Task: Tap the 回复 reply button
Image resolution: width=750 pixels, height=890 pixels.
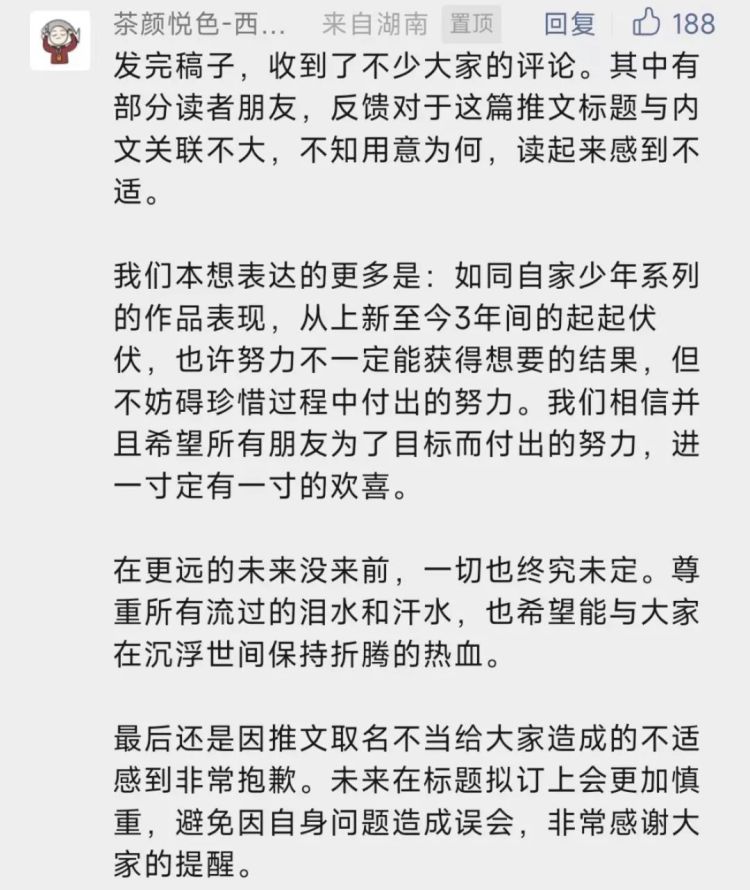Action: [x=569, y=23]
